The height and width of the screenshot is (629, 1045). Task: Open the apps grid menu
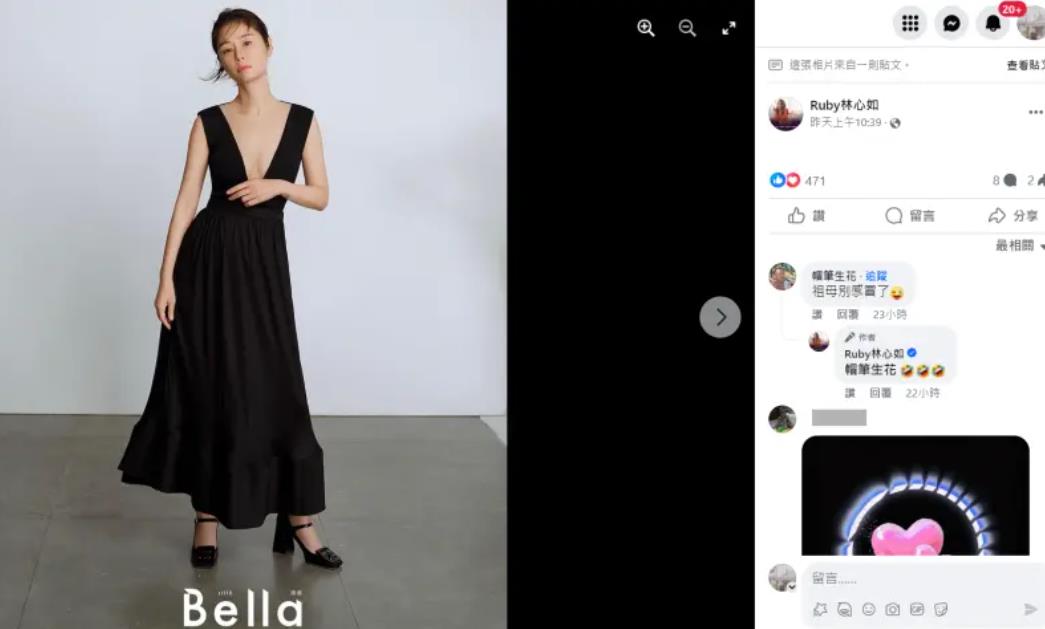910,23
